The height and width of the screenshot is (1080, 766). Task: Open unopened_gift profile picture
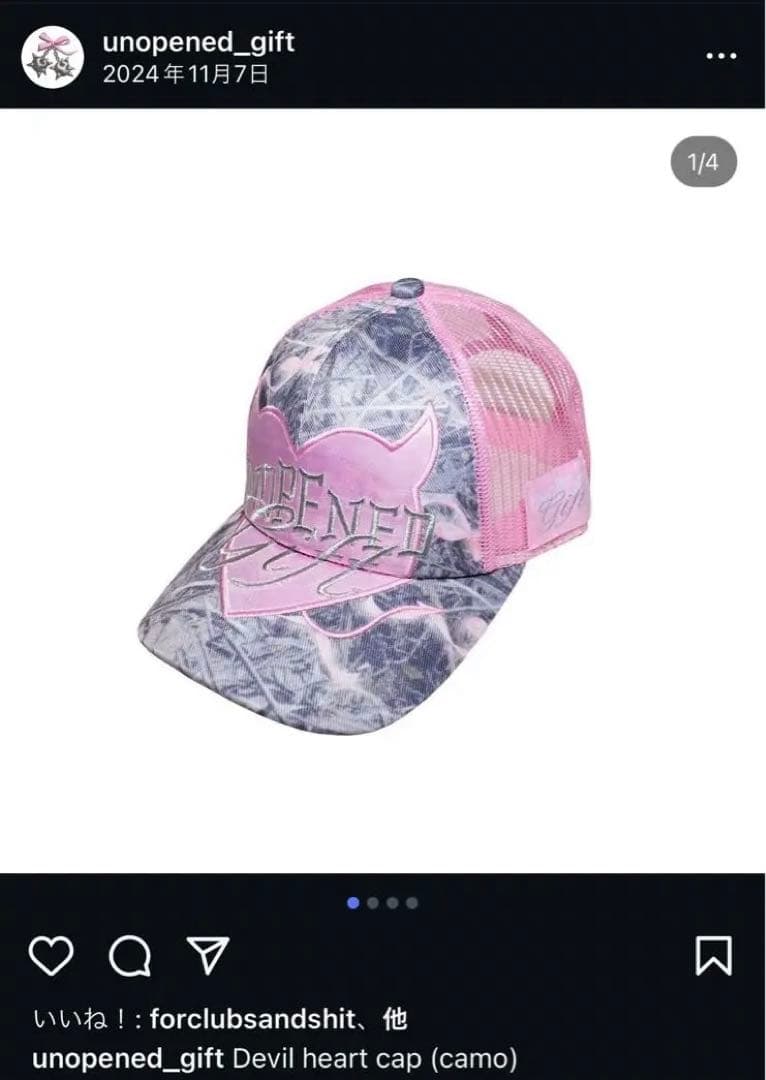click(x=53, y=57)
